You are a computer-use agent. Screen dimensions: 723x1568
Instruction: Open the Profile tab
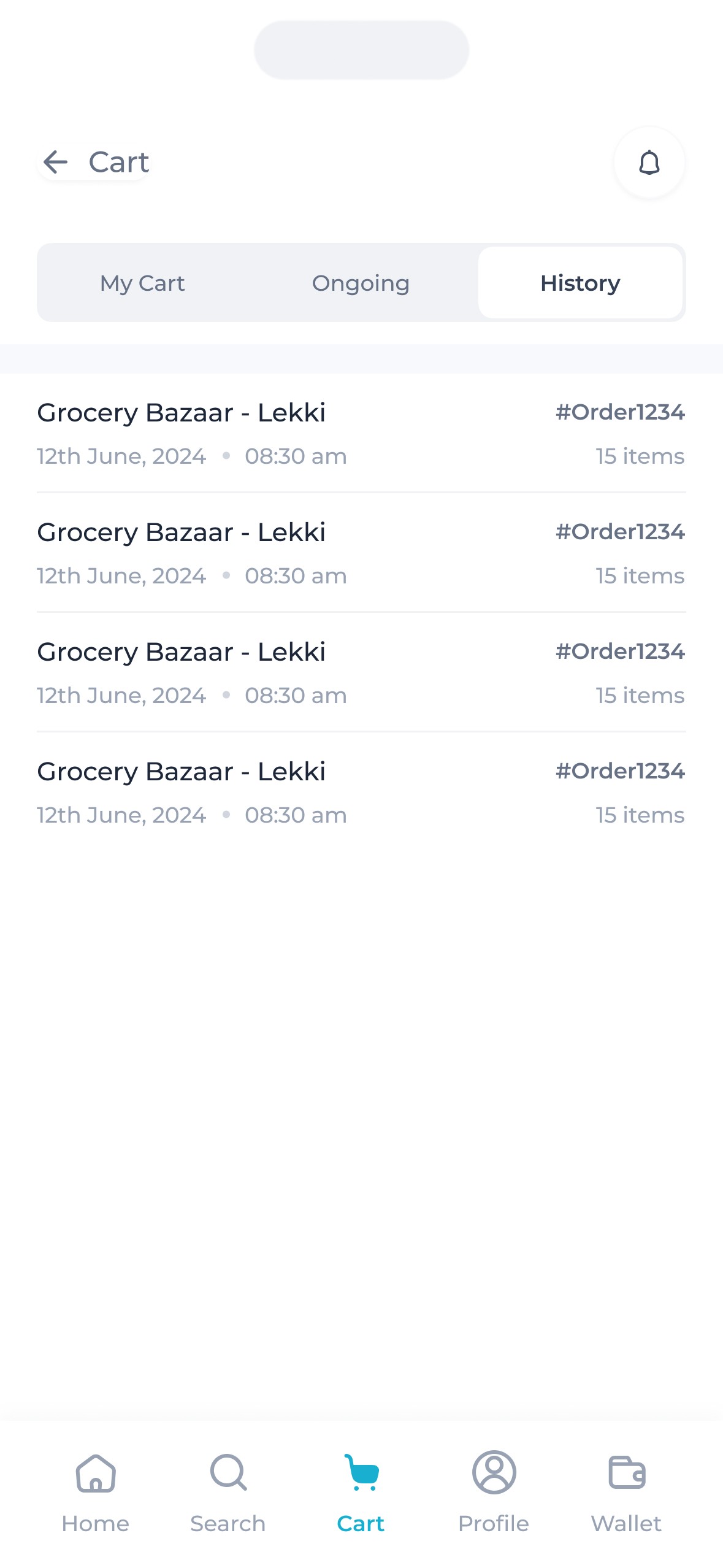coord(494,1491)
